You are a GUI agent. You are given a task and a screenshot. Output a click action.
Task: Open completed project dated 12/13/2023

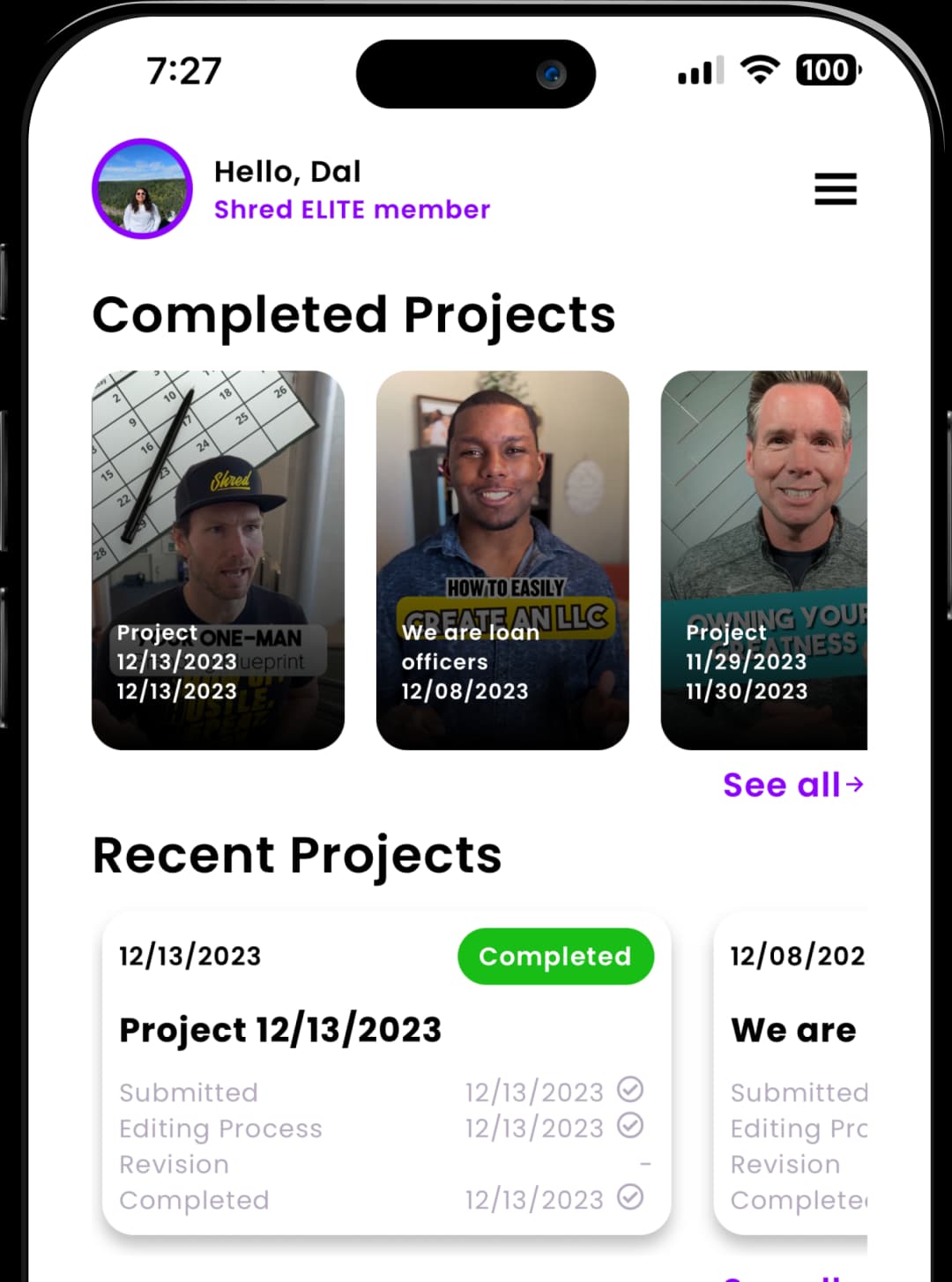(x=218, y=560)
